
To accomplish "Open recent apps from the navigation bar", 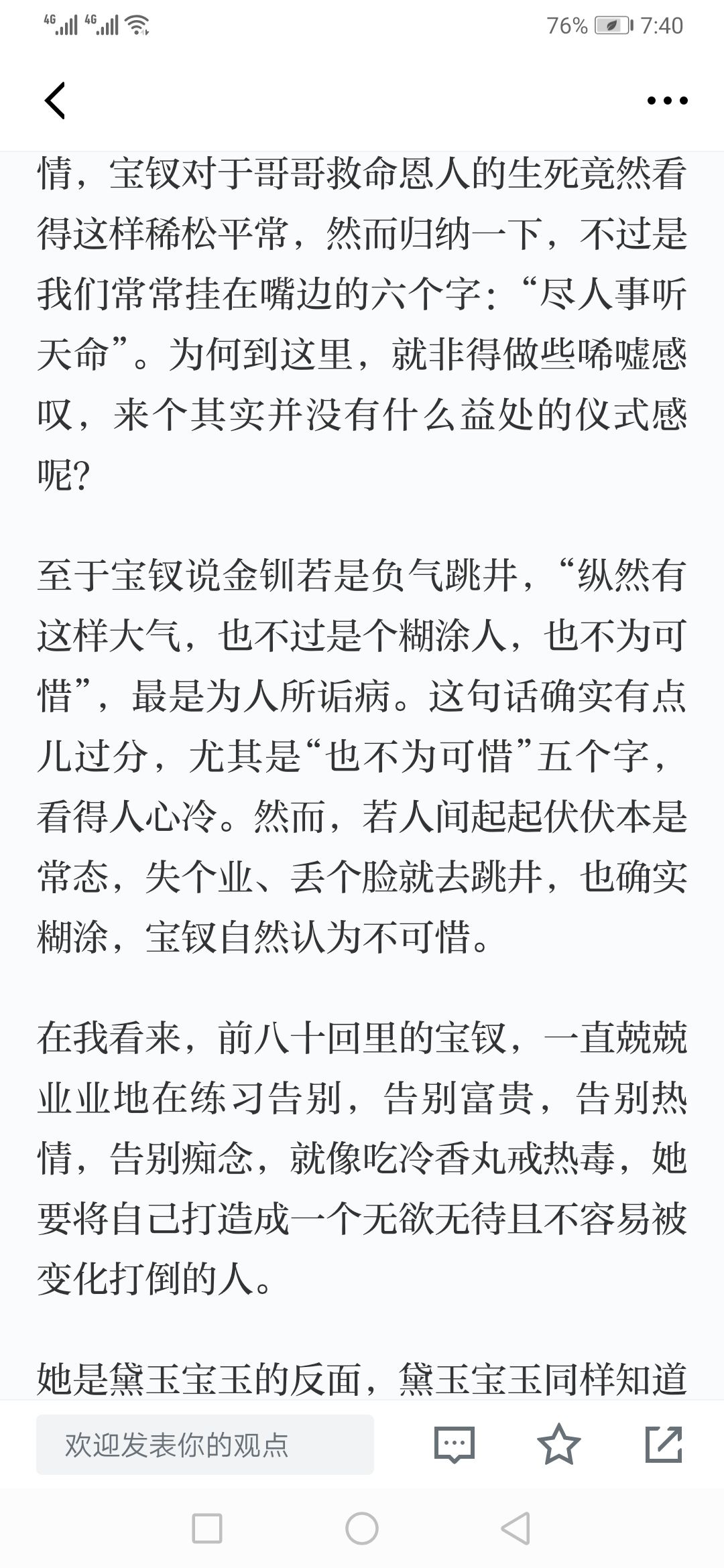I will [x=206, y=1529].
